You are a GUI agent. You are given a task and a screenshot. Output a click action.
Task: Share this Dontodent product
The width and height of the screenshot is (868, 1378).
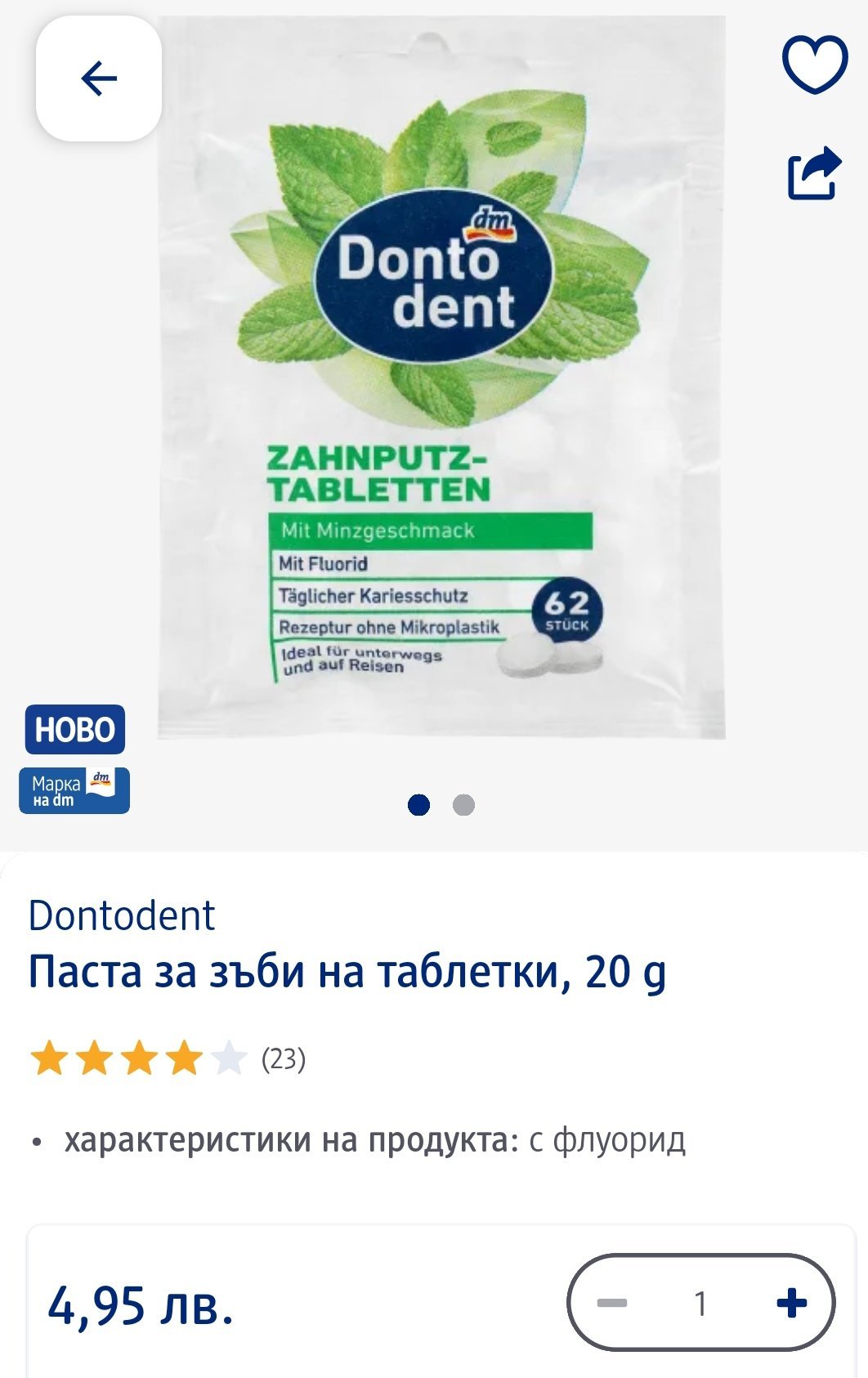(x=814, y=173)
